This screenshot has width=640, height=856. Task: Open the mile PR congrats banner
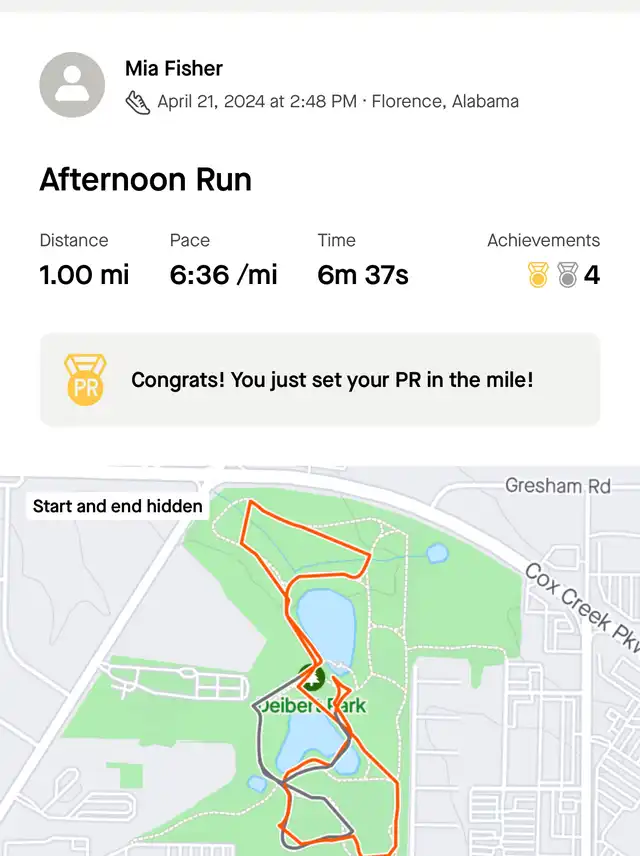tap(320, 380)
